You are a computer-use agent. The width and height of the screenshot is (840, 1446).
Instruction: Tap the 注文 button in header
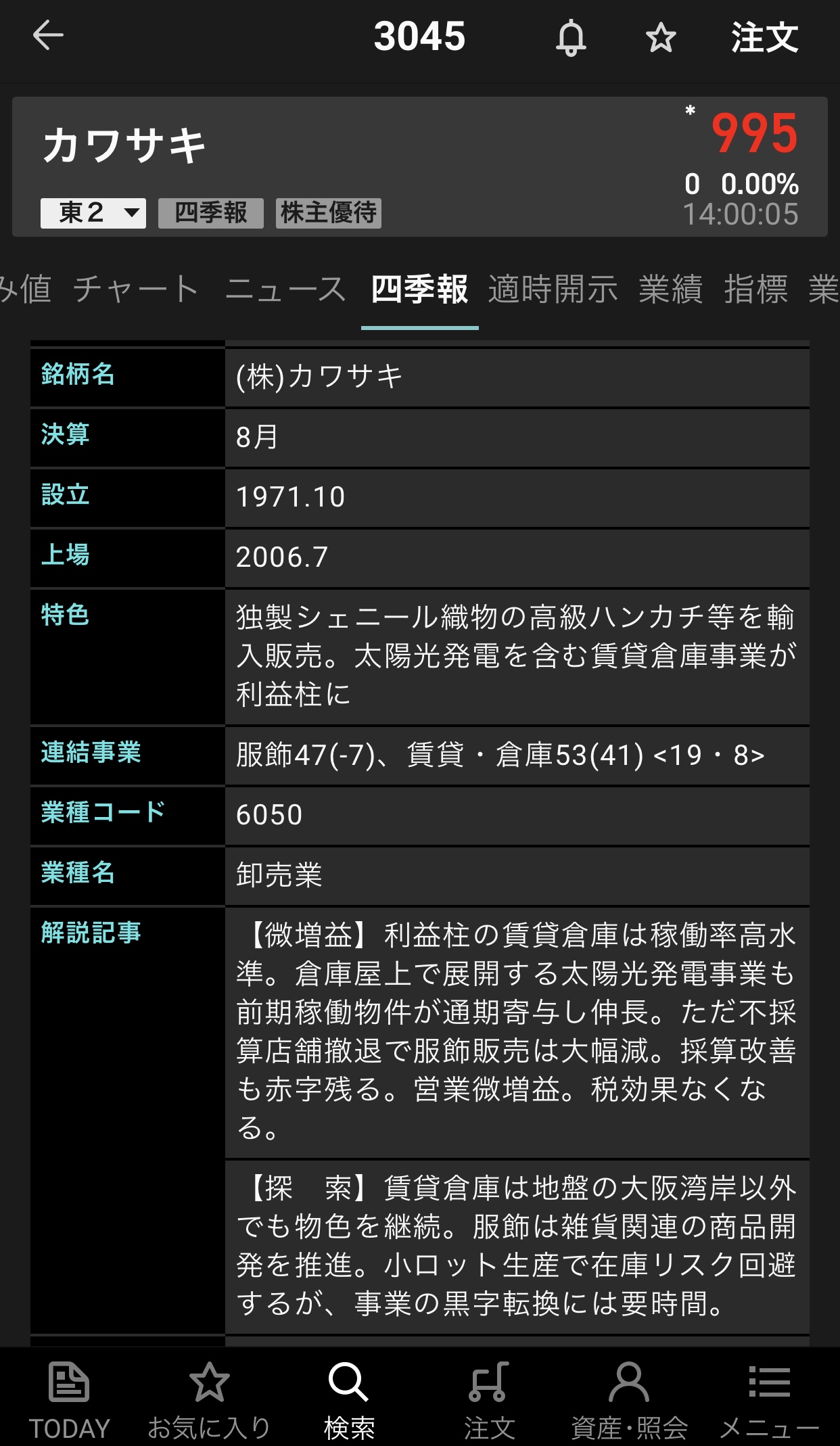tap(764, 37)
